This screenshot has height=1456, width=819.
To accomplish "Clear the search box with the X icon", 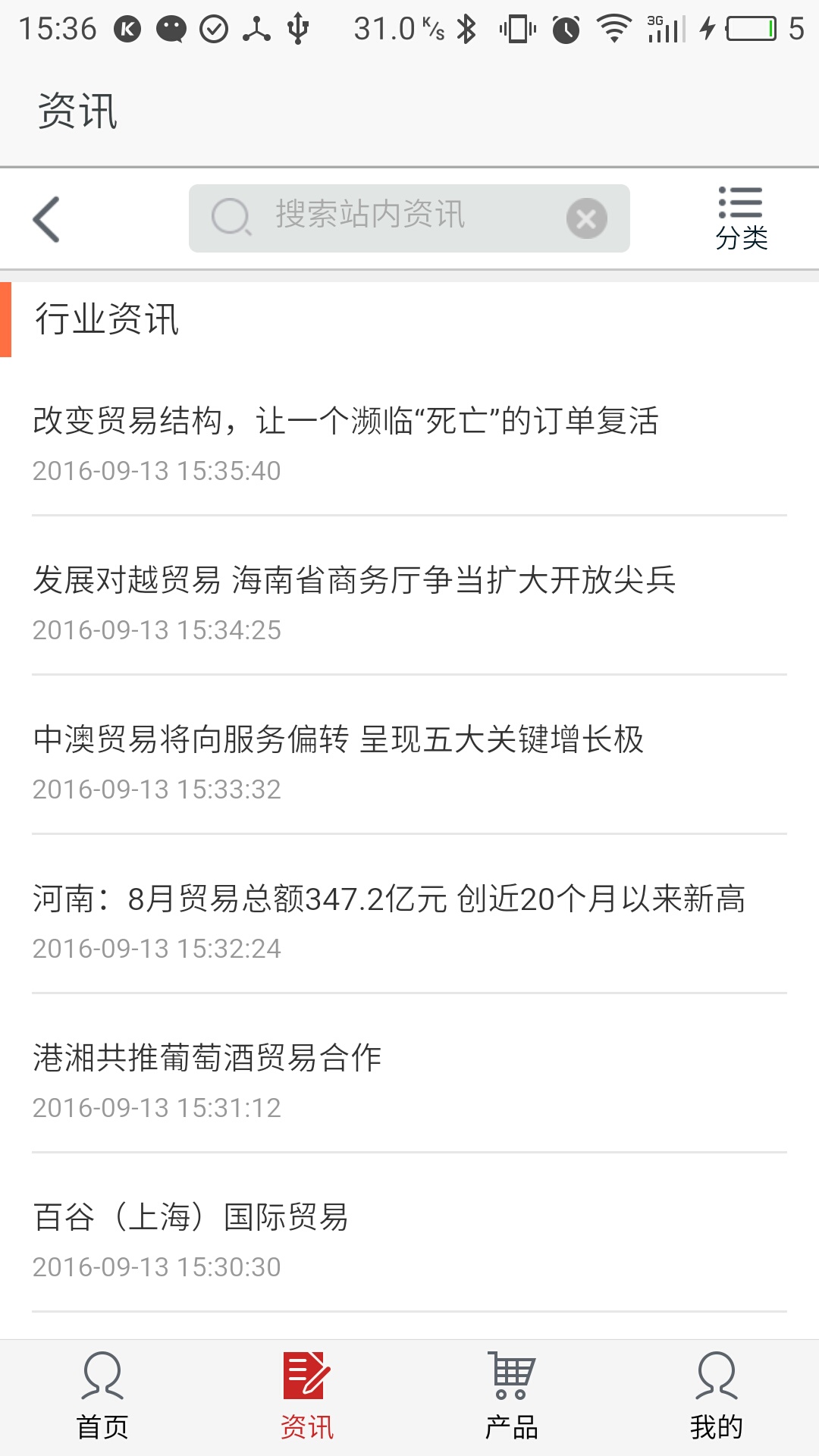I will pos(585,218).
